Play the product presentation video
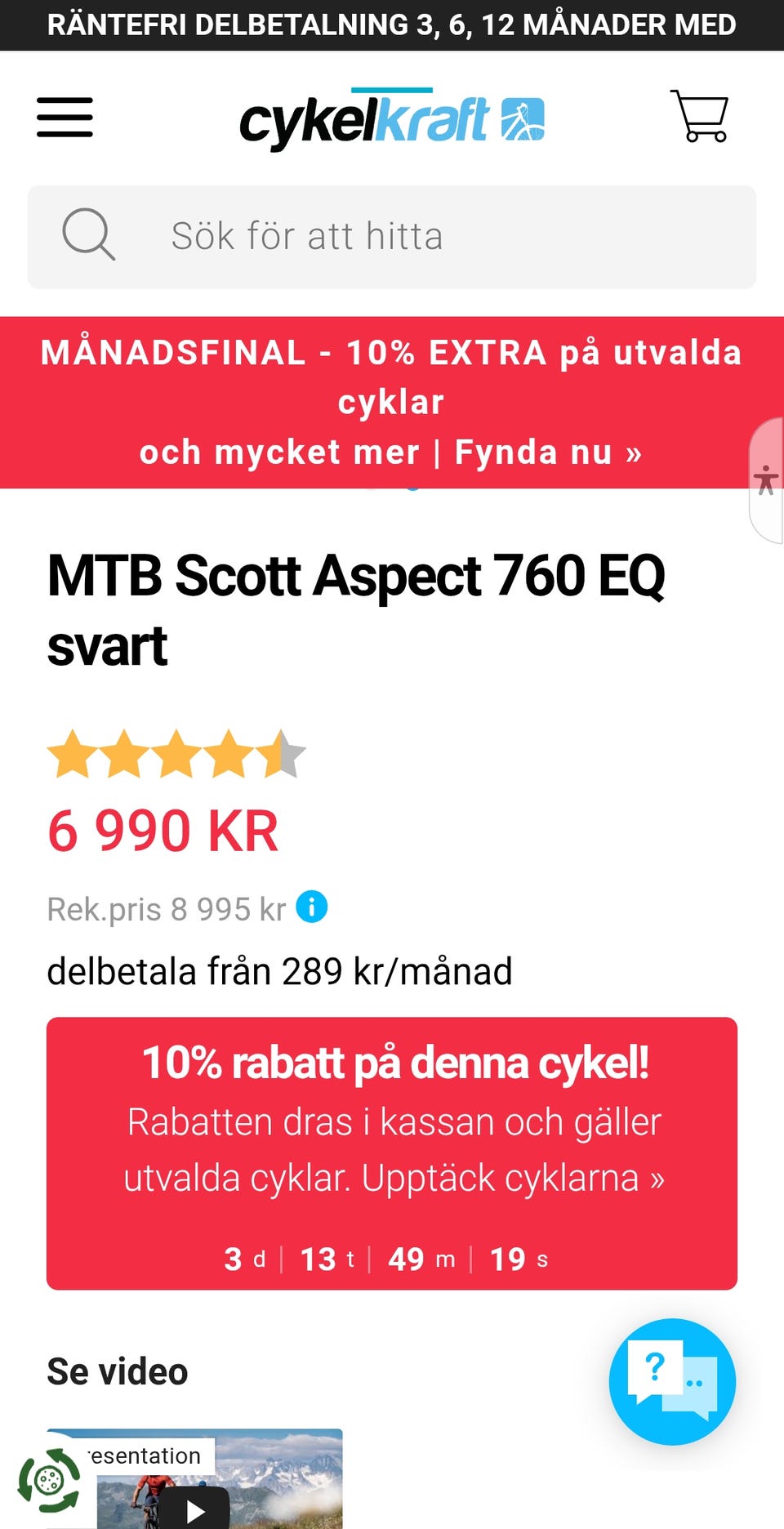The width and height of the screenshot is (784, 1529). click(x=195, y=1510)
